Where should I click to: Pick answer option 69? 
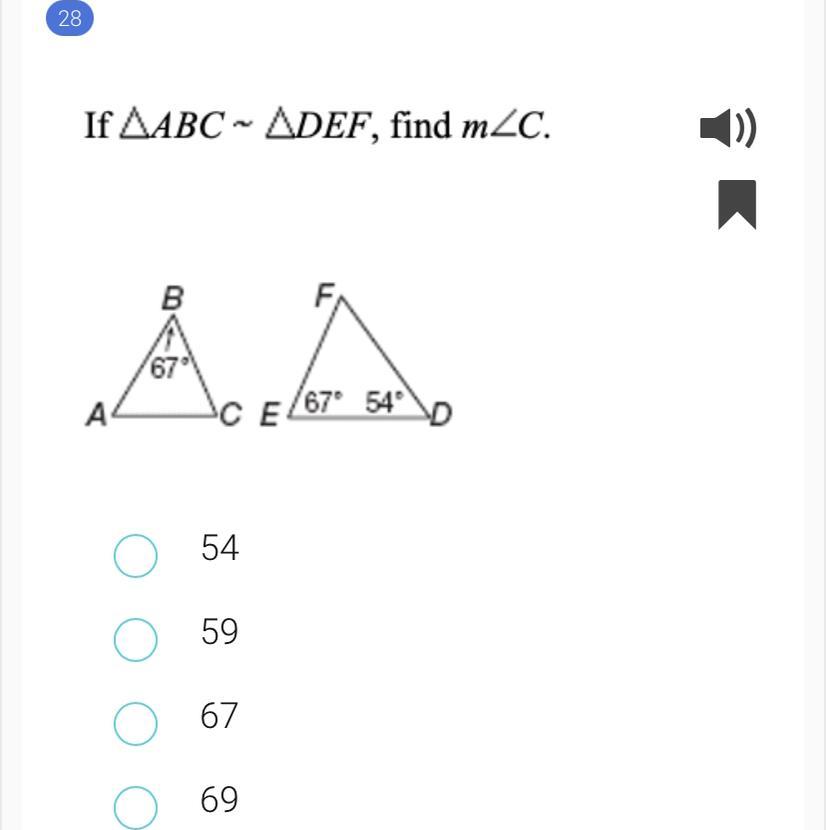136,806
